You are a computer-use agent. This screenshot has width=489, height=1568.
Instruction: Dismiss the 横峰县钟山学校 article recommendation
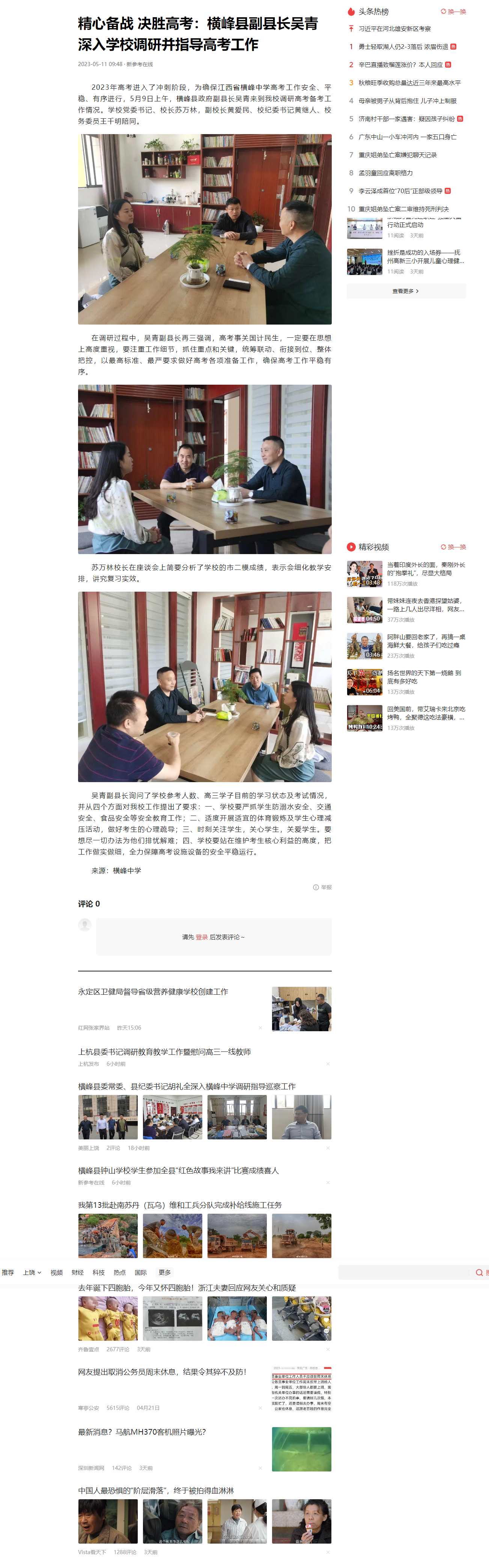[x=328, y=1182]
